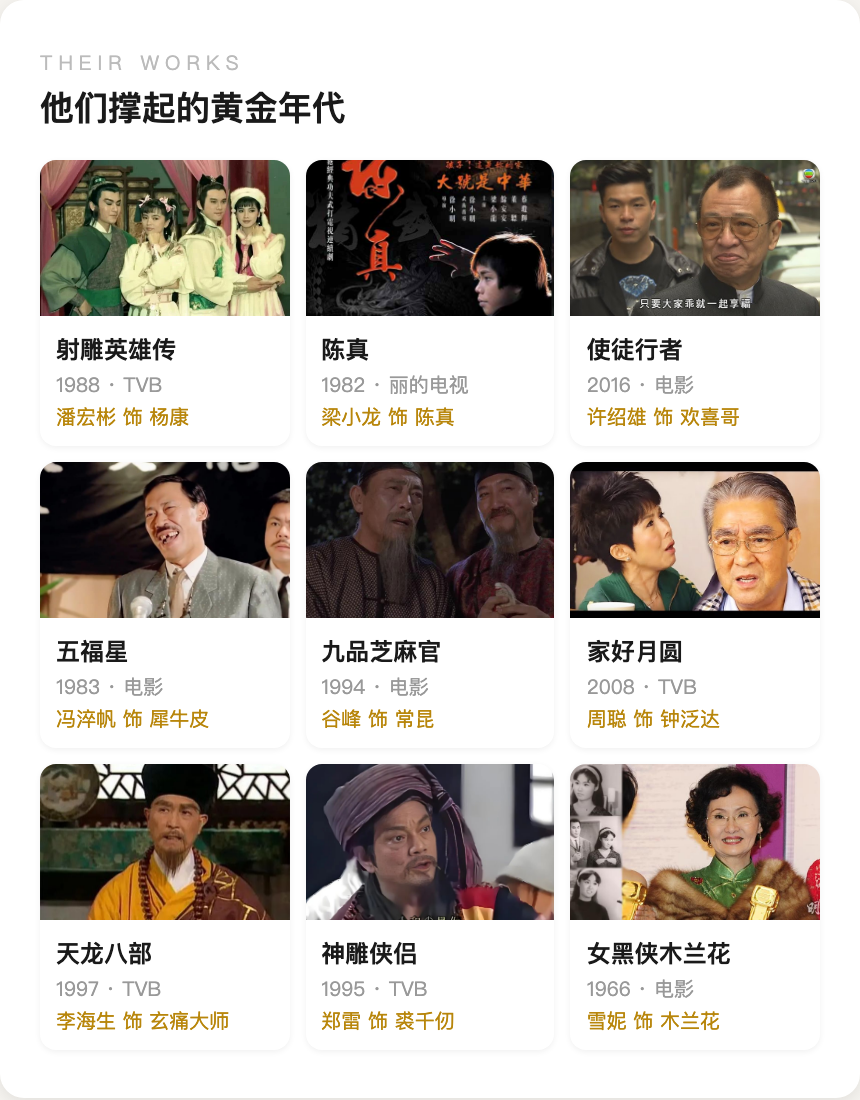Open the 射雕英雄传 card
This screenshot has height=1100, width=860.
pos(165,302)
